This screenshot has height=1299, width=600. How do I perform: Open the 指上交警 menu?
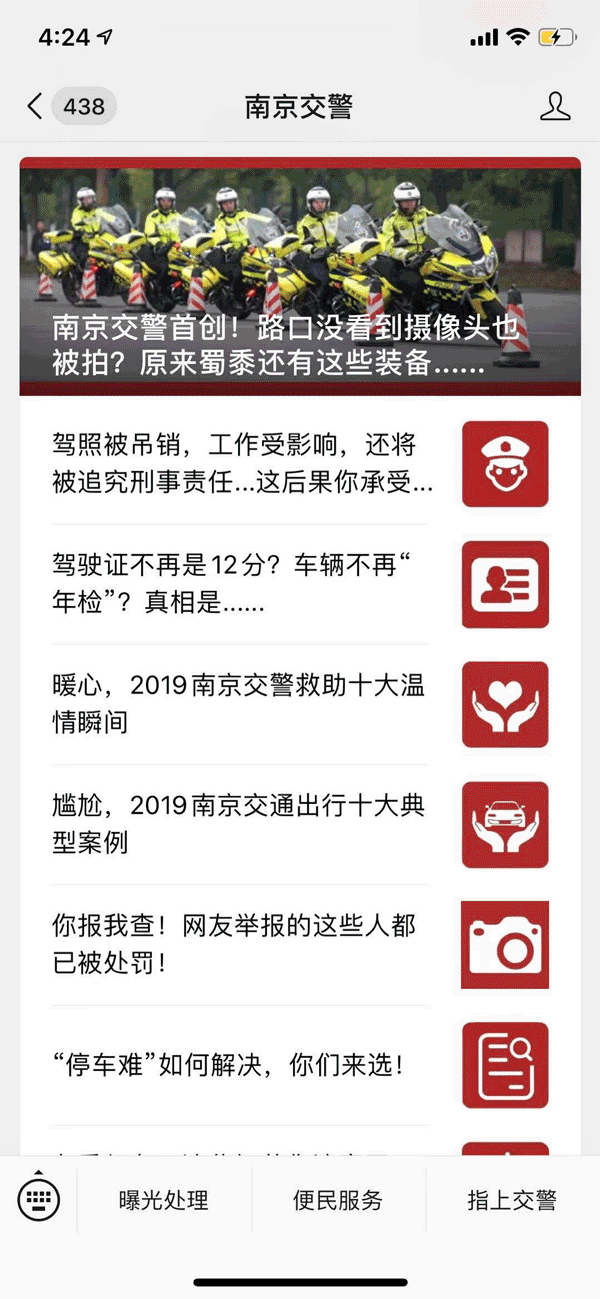click(x=512, y=1201)
